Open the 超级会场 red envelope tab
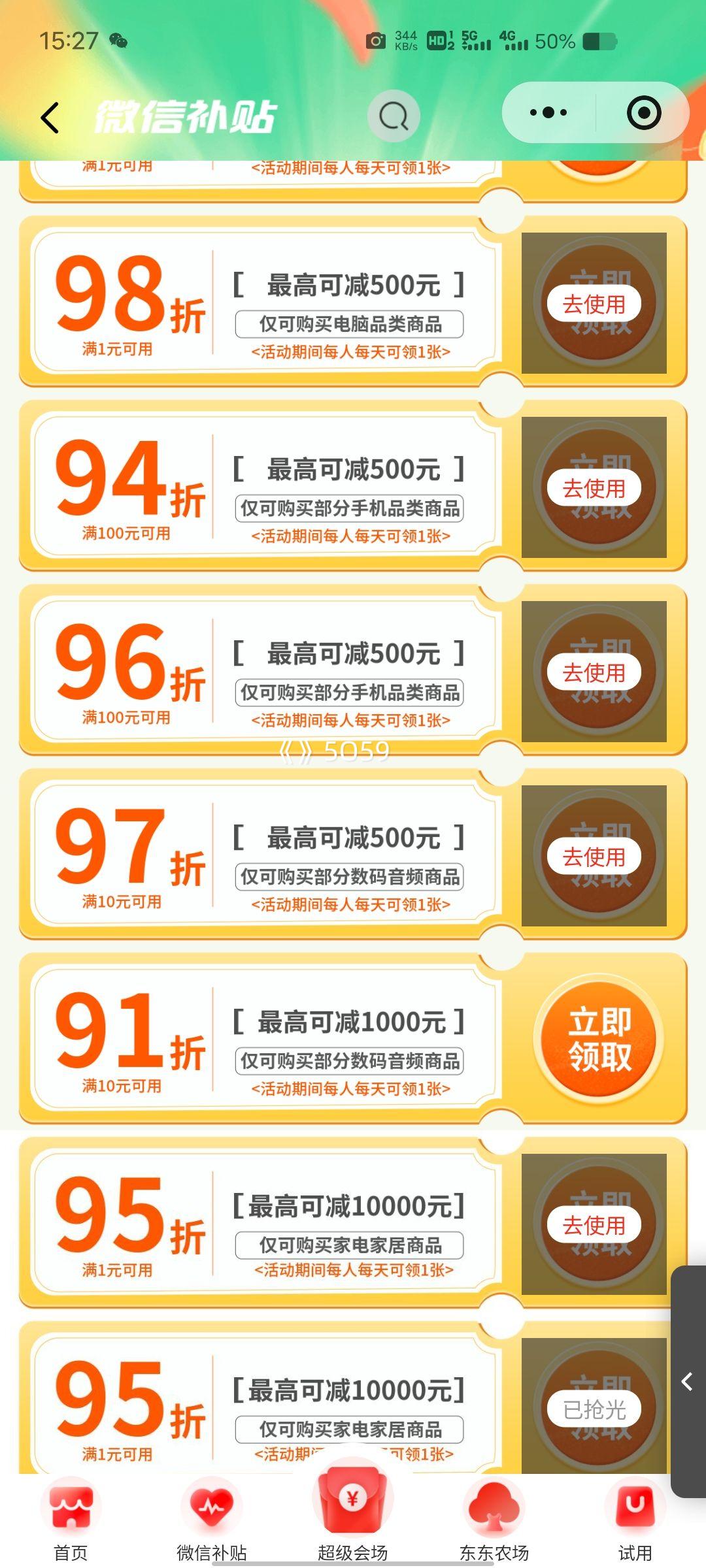 pyautogui.click(x=353, y=1513)
